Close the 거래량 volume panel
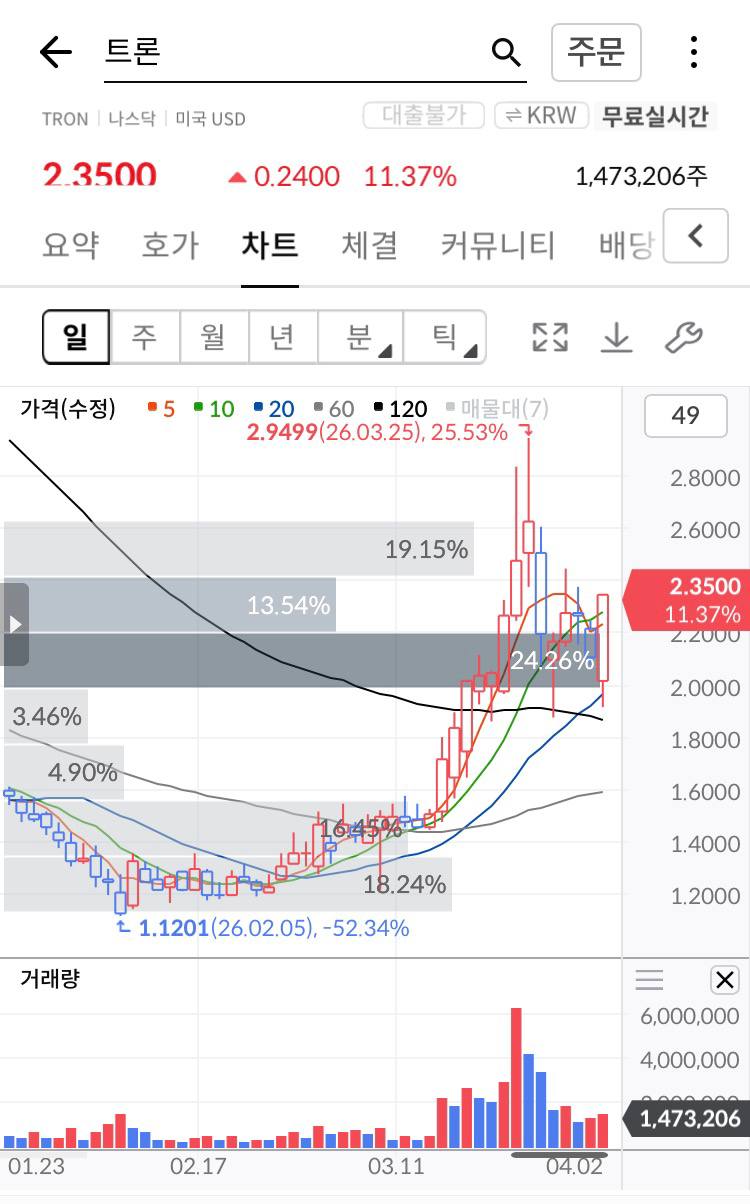 724,980
